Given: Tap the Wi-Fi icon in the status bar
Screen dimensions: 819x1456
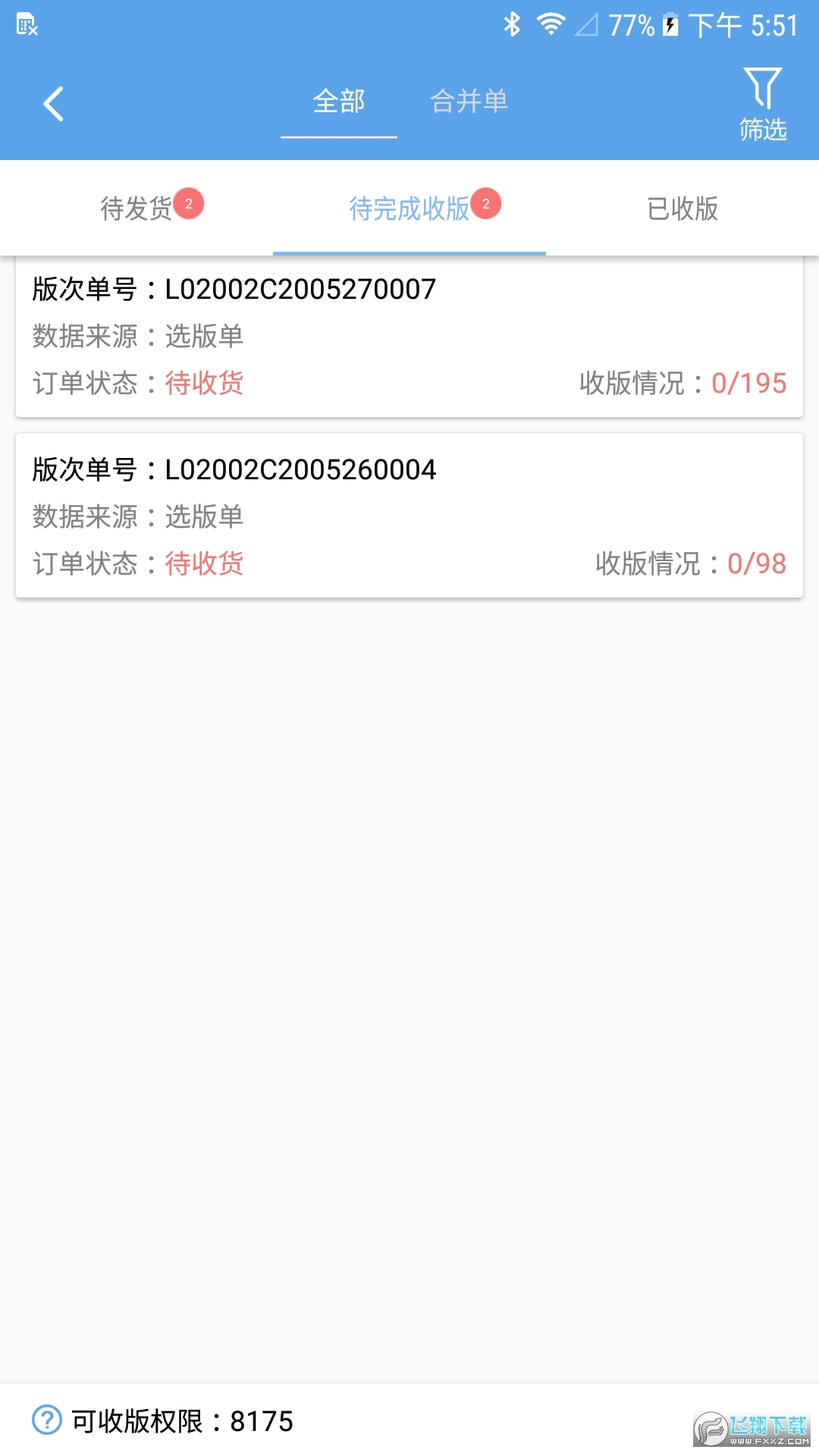Looking at the screenshot, I should point(551,25).
